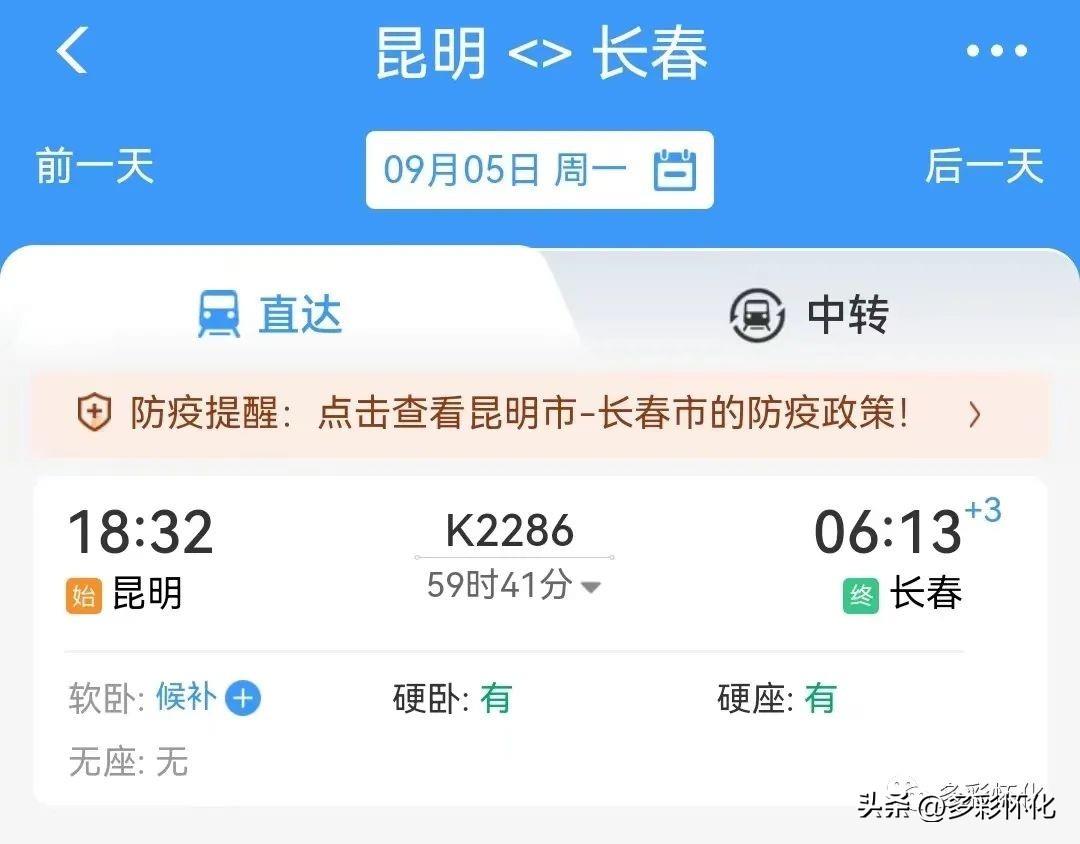Open the date picker showing 09月05日 周一

(539, 170)
